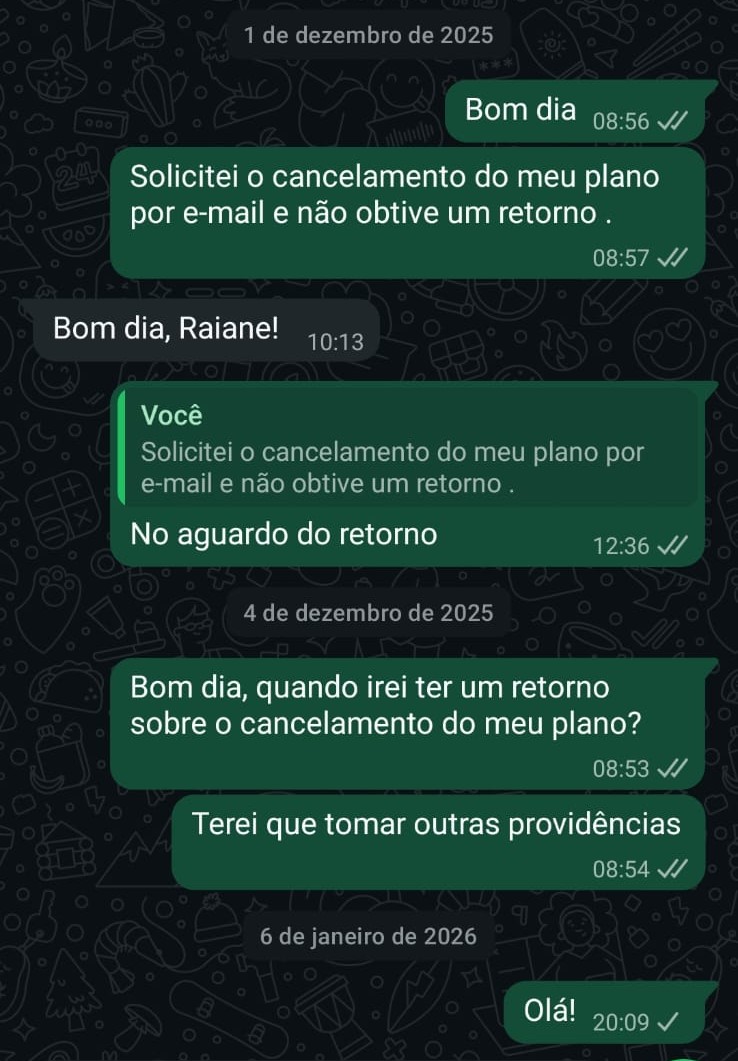The width and height of the screenshot is (738, 1061).
Task: Select the Terei que tomar outras providências bubble
Action: [x=434, y=823]
